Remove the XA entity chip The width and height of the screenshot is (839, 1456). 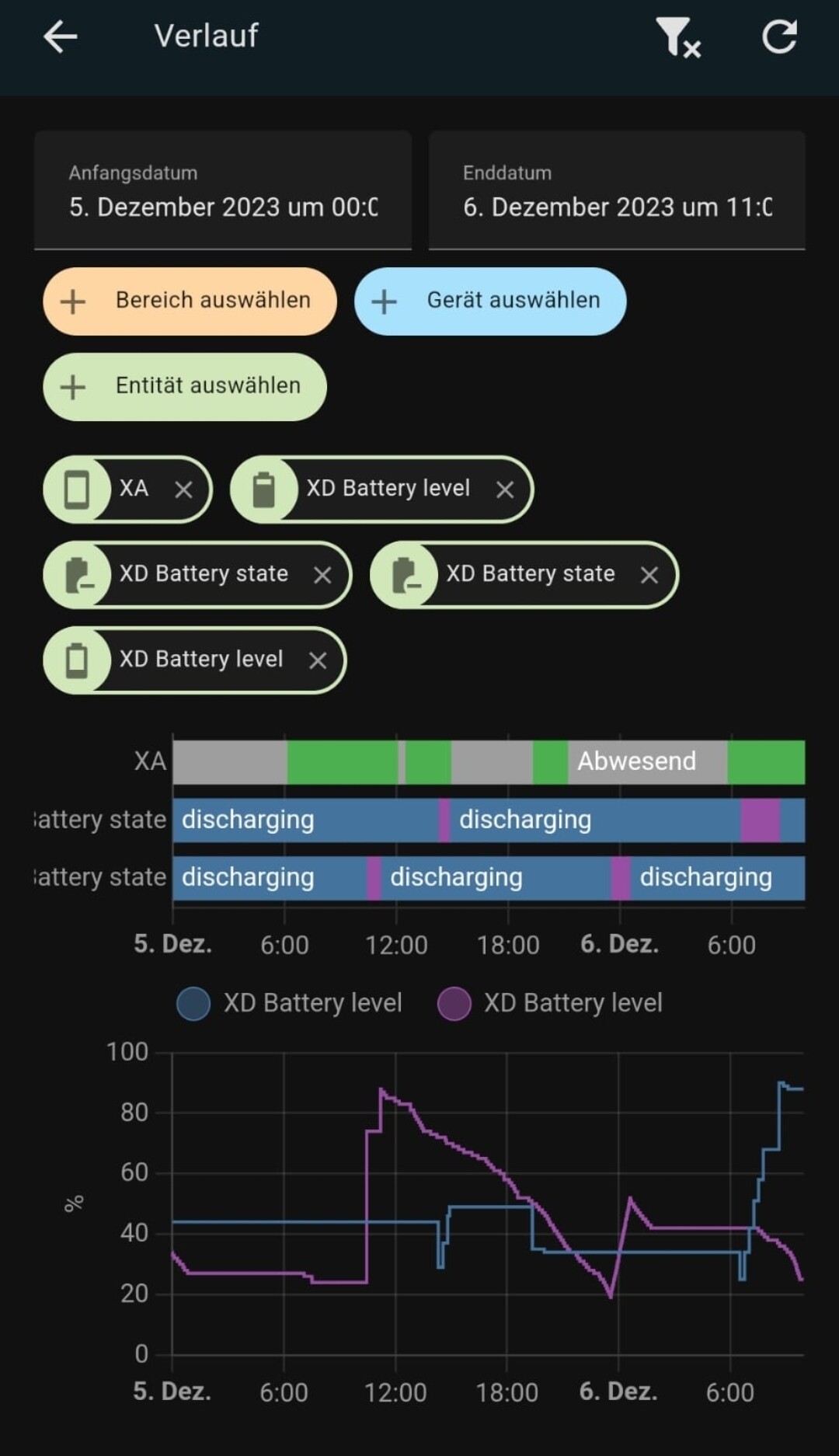click(x=183, y=489)
